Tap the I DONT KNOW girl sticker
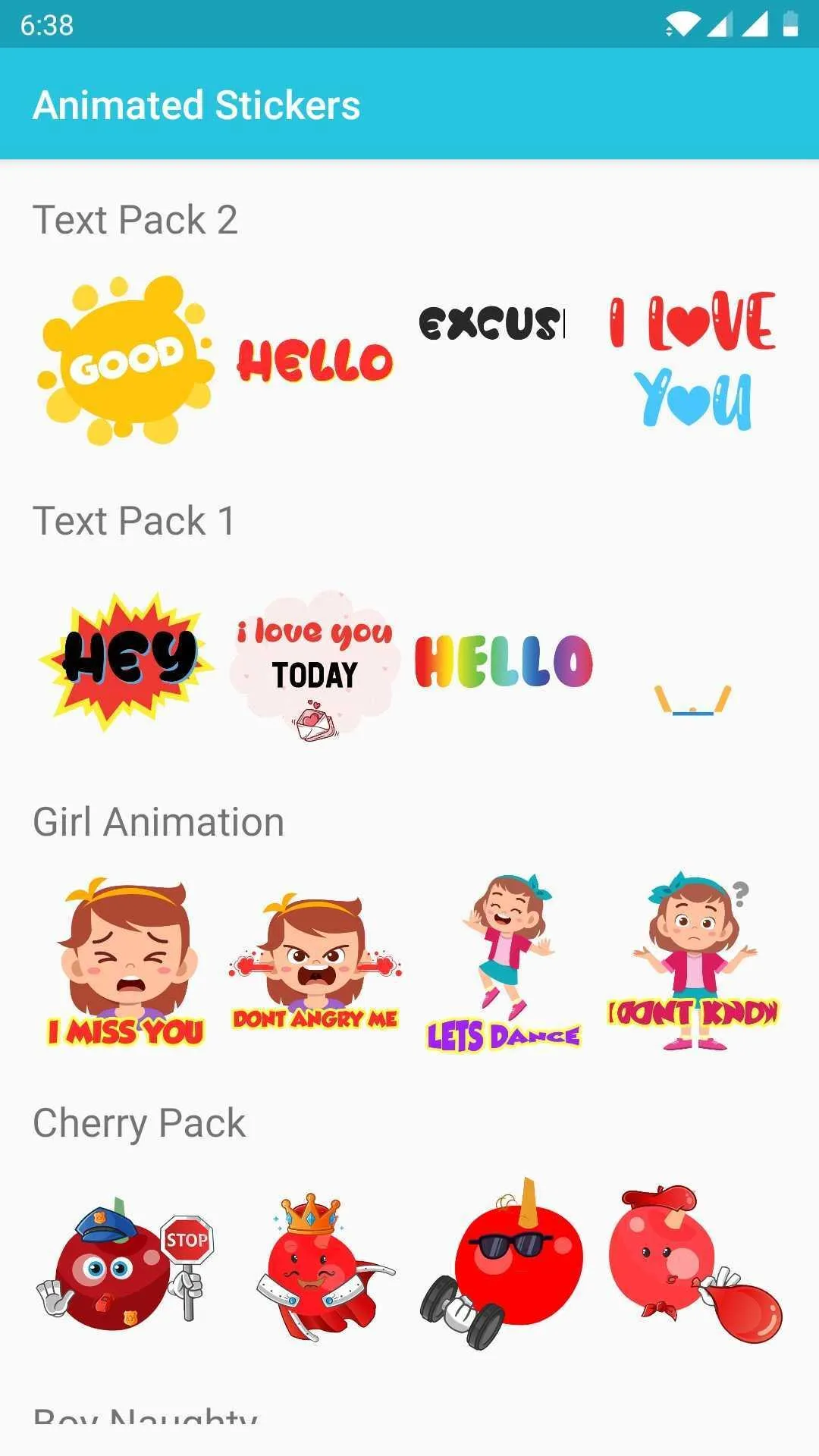The image size is (819, 1456). pyautogui.click(x=692, y=962)
